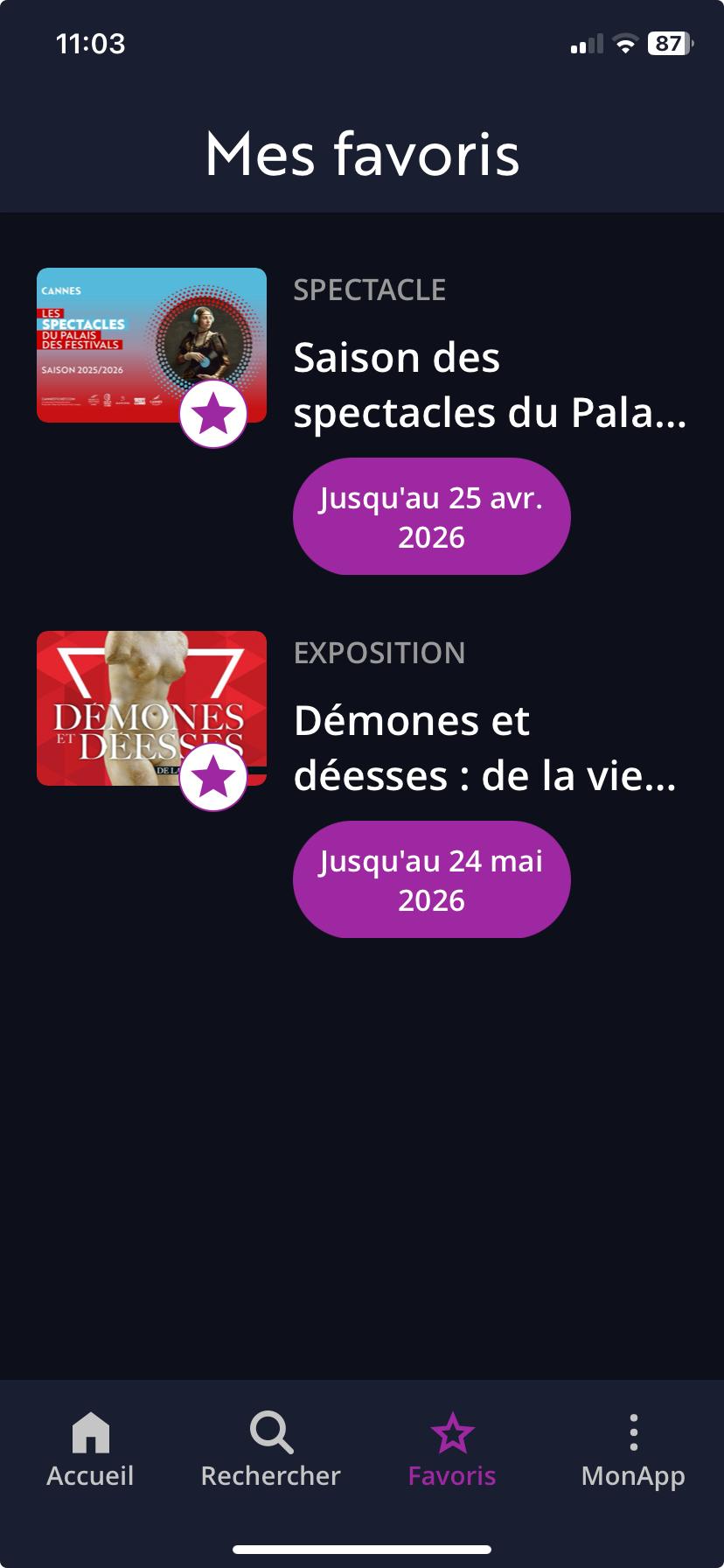Remove Saison des spectacles from favorites
Viewport: 724px width, 1568px height.
pos(213,414)
